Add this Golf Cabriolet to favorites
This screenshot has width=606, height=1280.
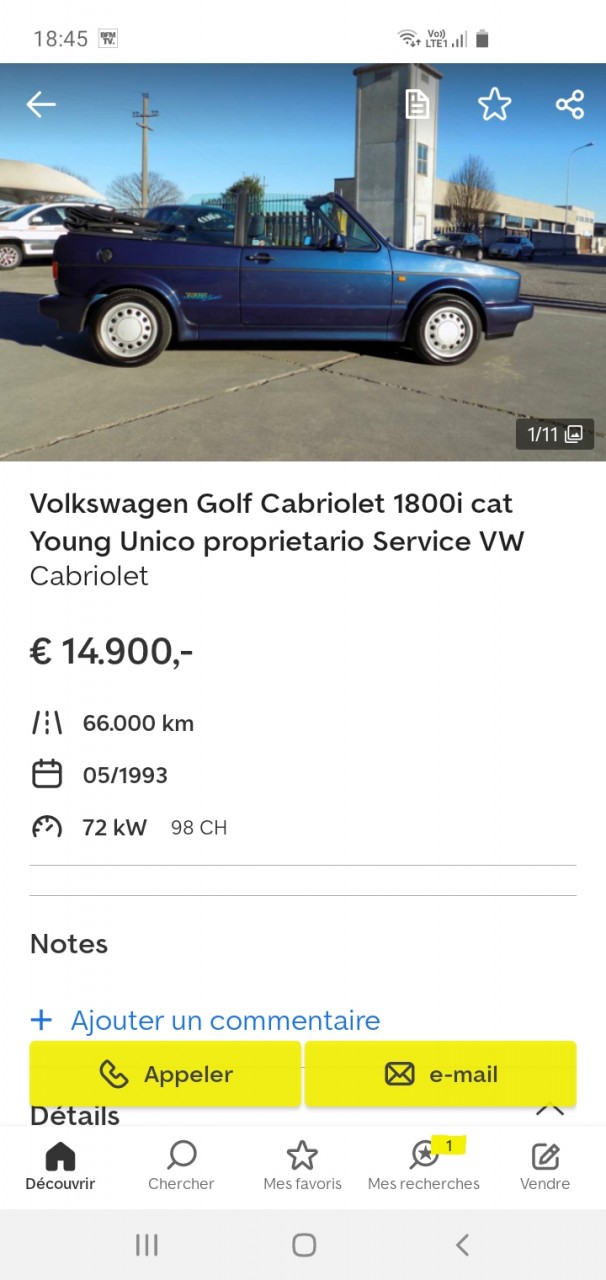(494, 104)
